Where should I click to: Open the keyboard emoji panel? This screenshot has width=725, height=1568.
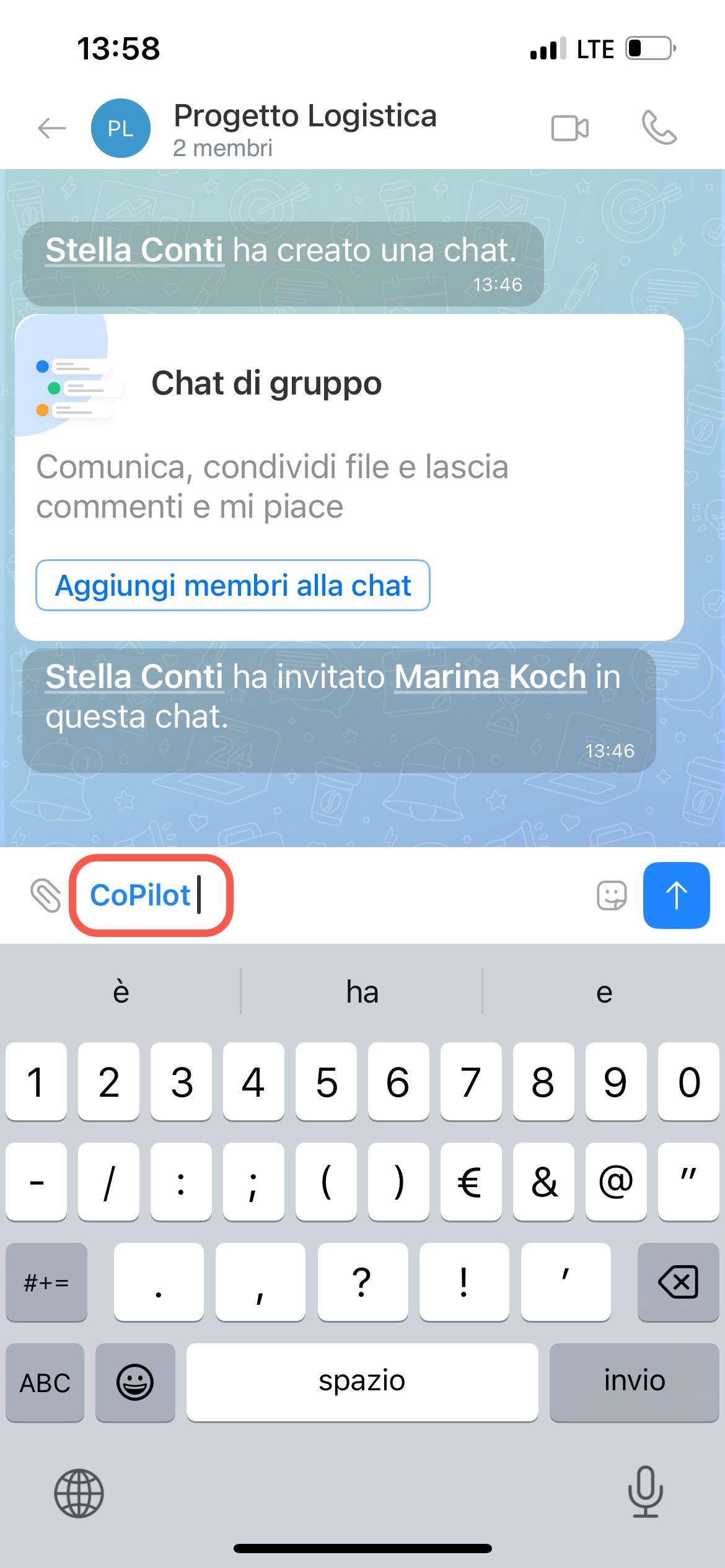click(x=135, y=1382)
